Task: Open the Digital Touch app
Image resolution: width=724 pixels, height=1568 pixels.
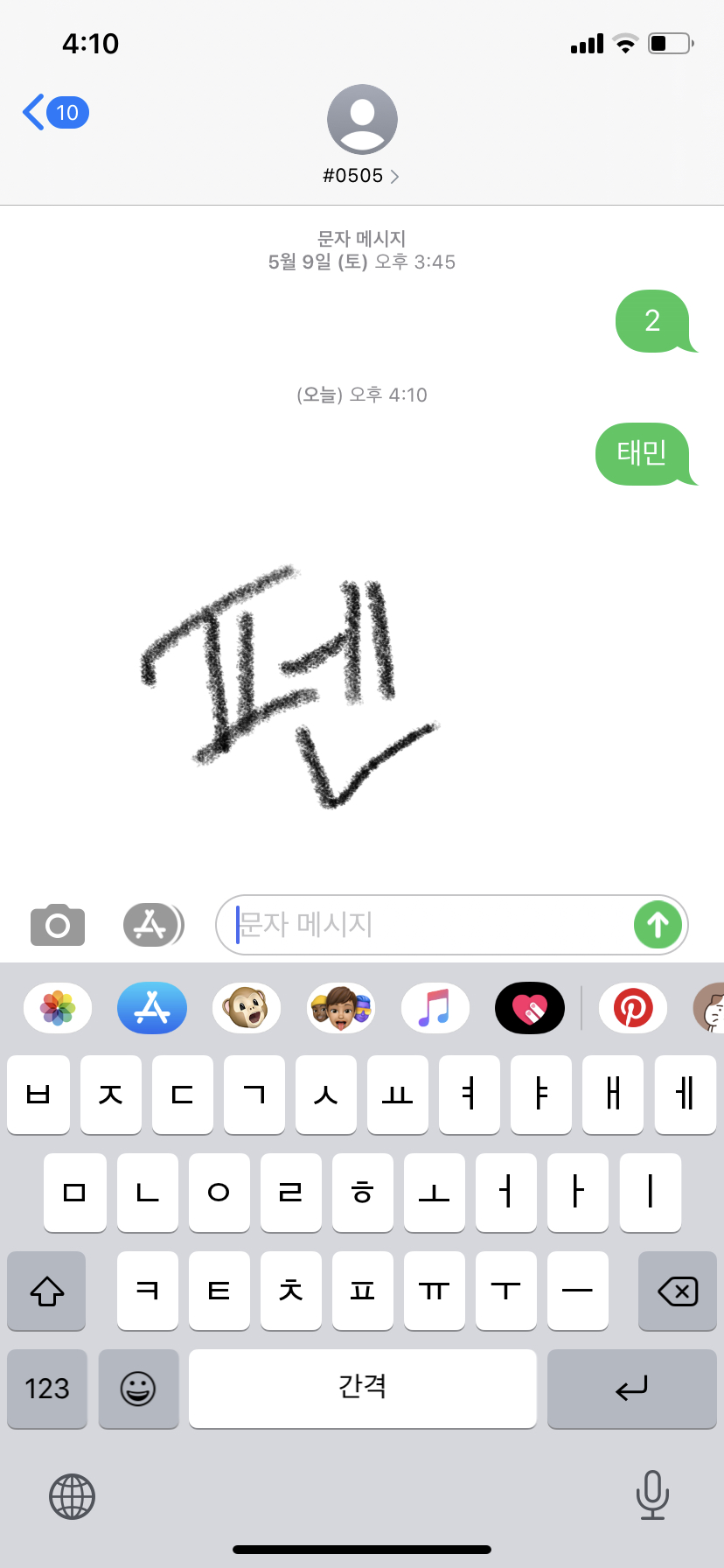Action: click(529, 1007)
